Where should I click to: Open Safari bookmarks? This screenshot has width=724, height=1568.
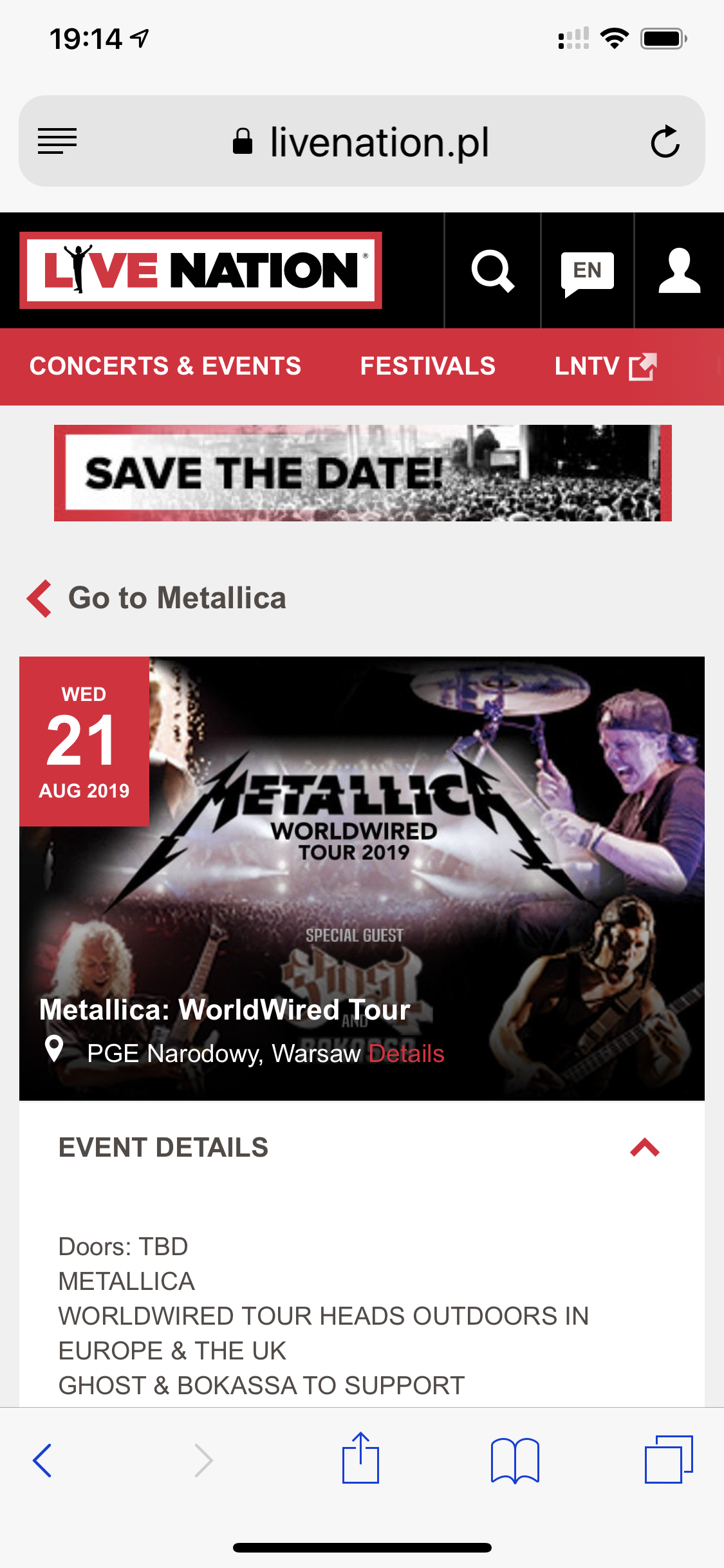click(x=515, y=1460)
